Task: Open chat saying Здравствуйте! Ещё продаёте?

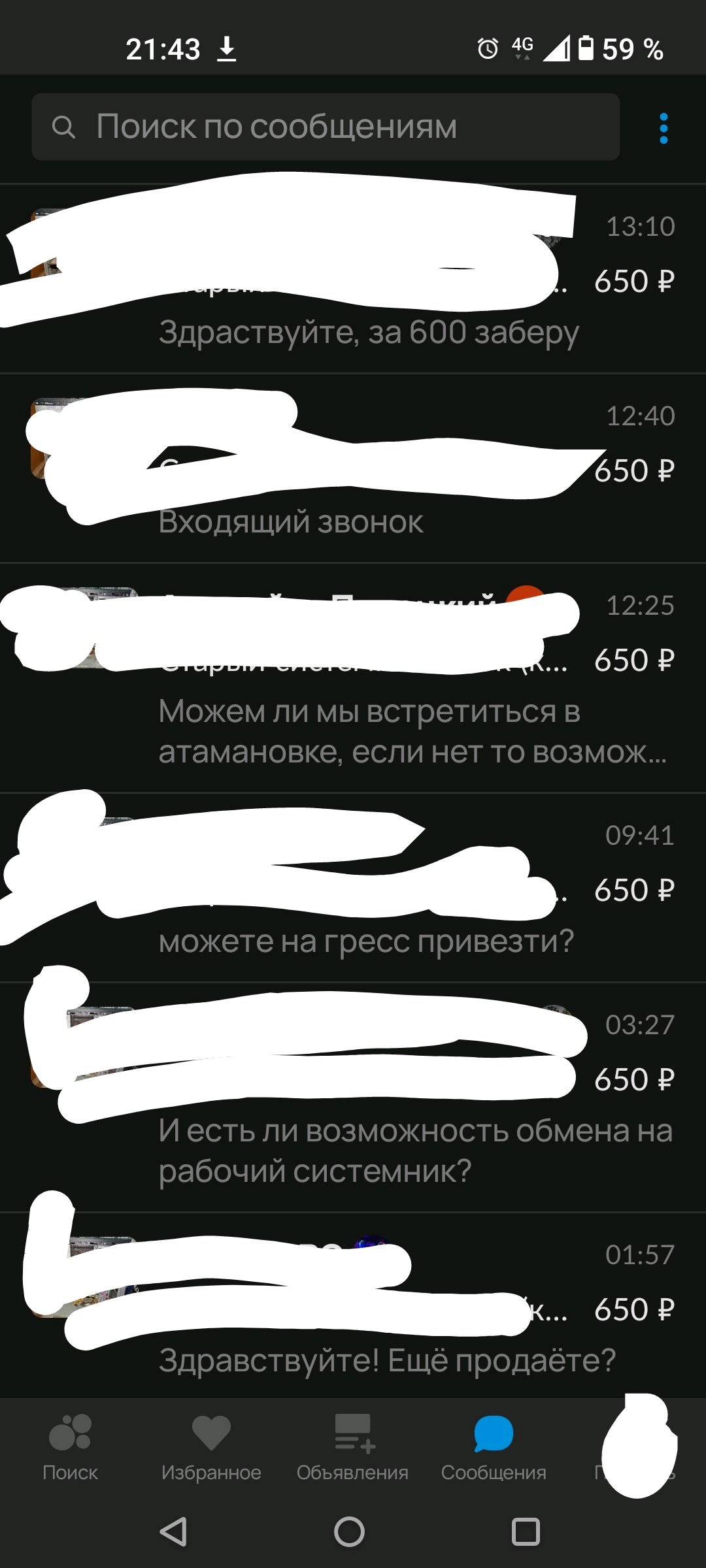Action: tap(387, 1360)
